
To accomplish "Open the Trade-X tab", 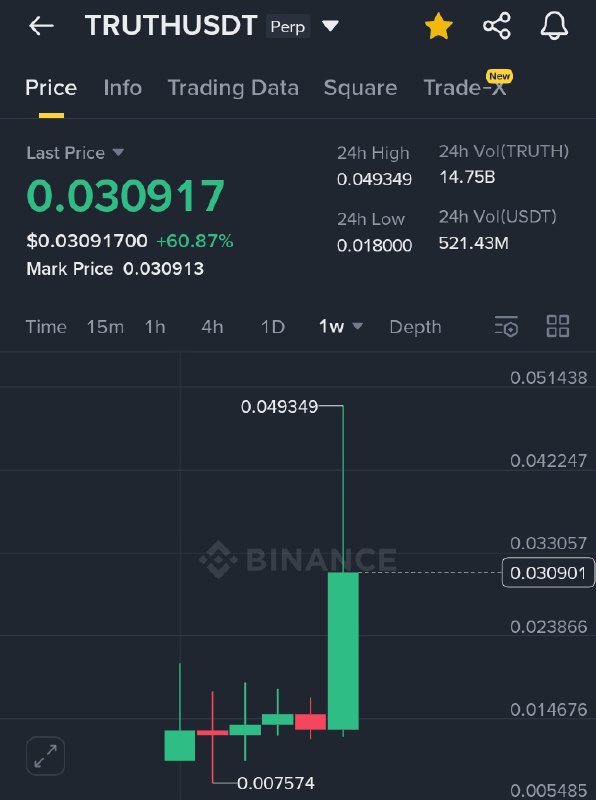I will pos(465,87).
